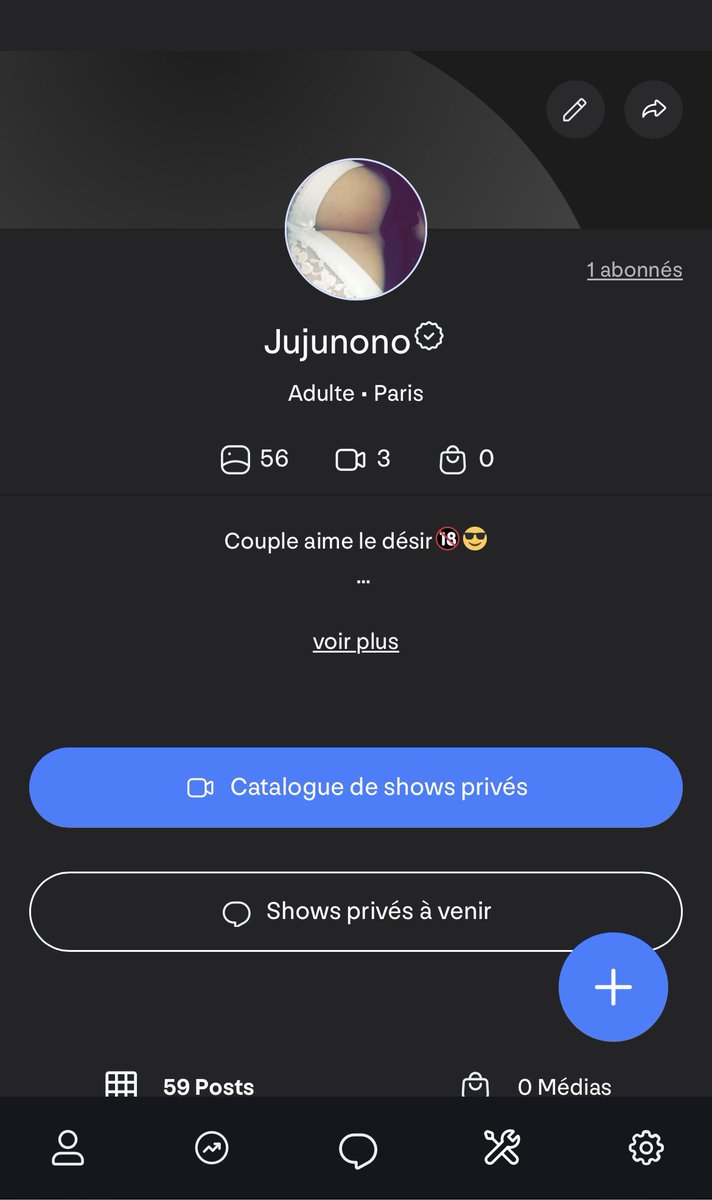
Task: Open the tools tab
Action: pyautogui.click(x=501, y=1148)
